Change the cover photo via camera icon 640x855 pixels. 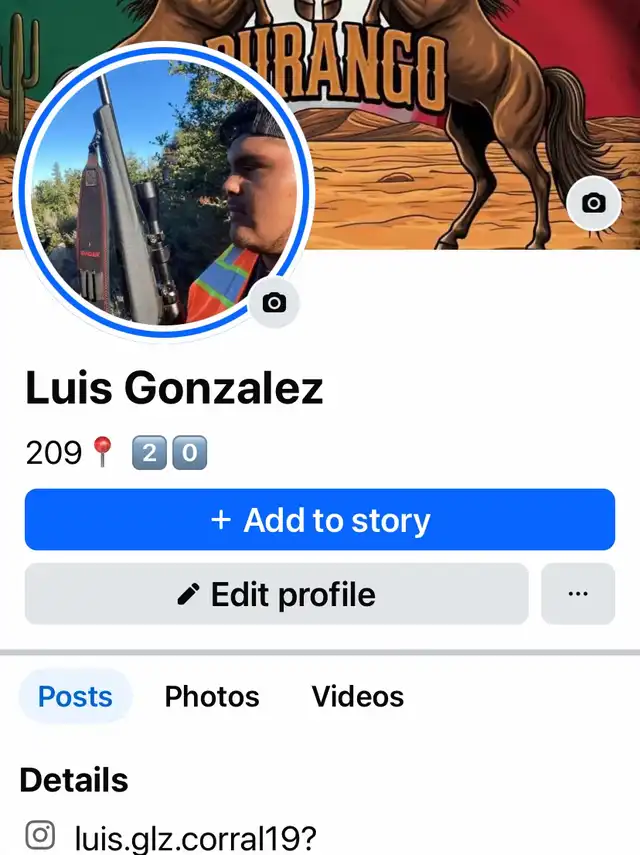(x=594, y=203)
